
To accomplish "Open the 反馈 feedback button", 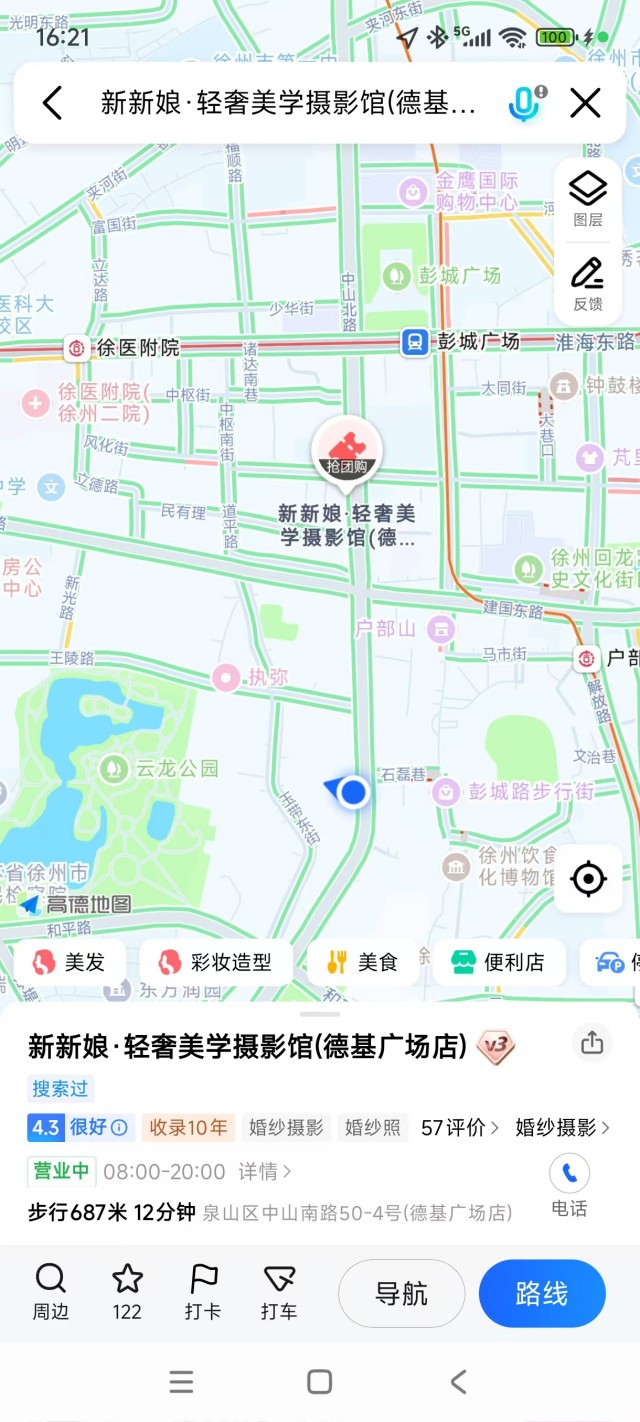I will pos(588,284).
